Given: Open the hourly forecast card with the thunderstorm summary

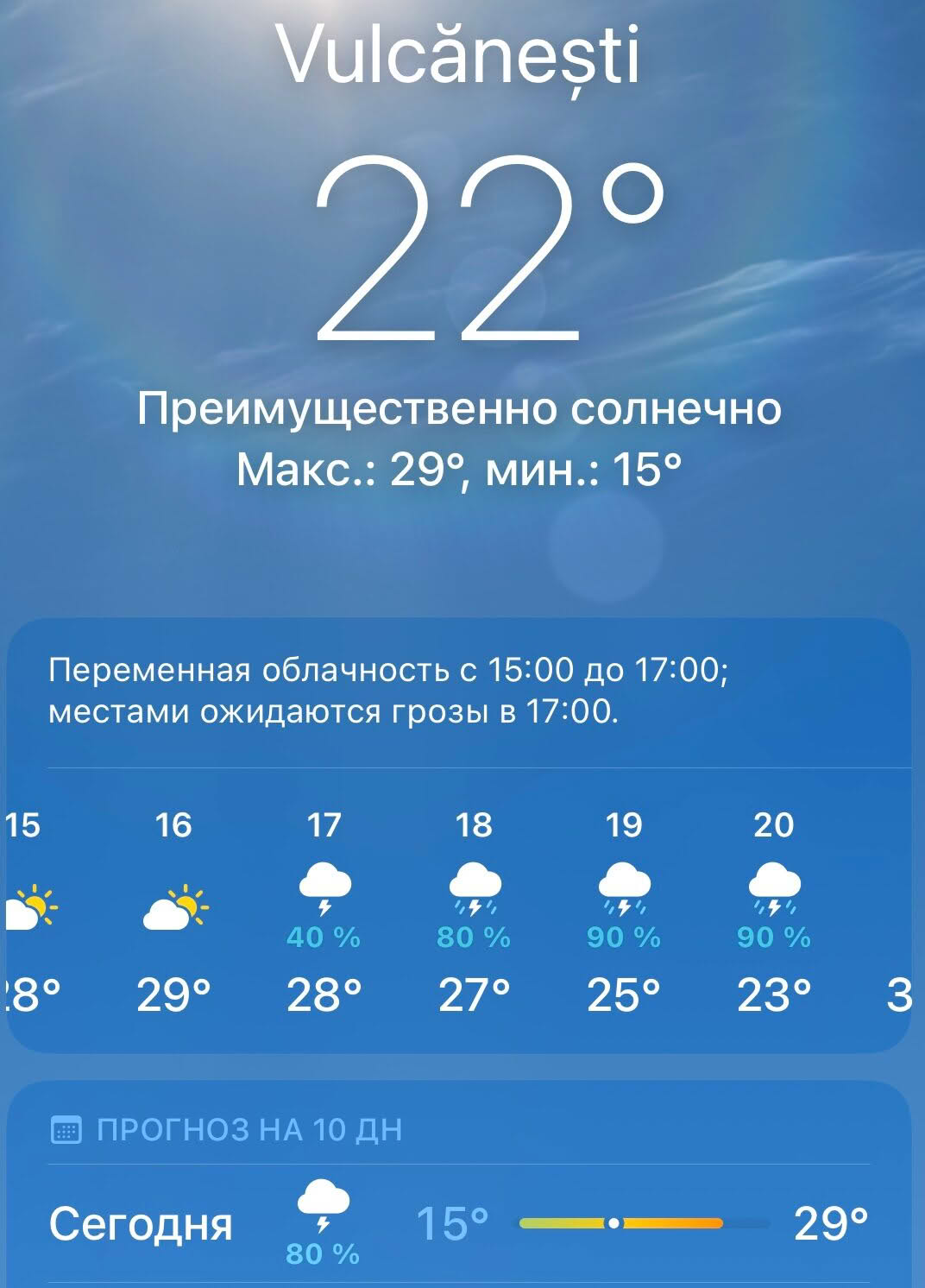Looking at the screenshot, I should (x=388, y=691).
